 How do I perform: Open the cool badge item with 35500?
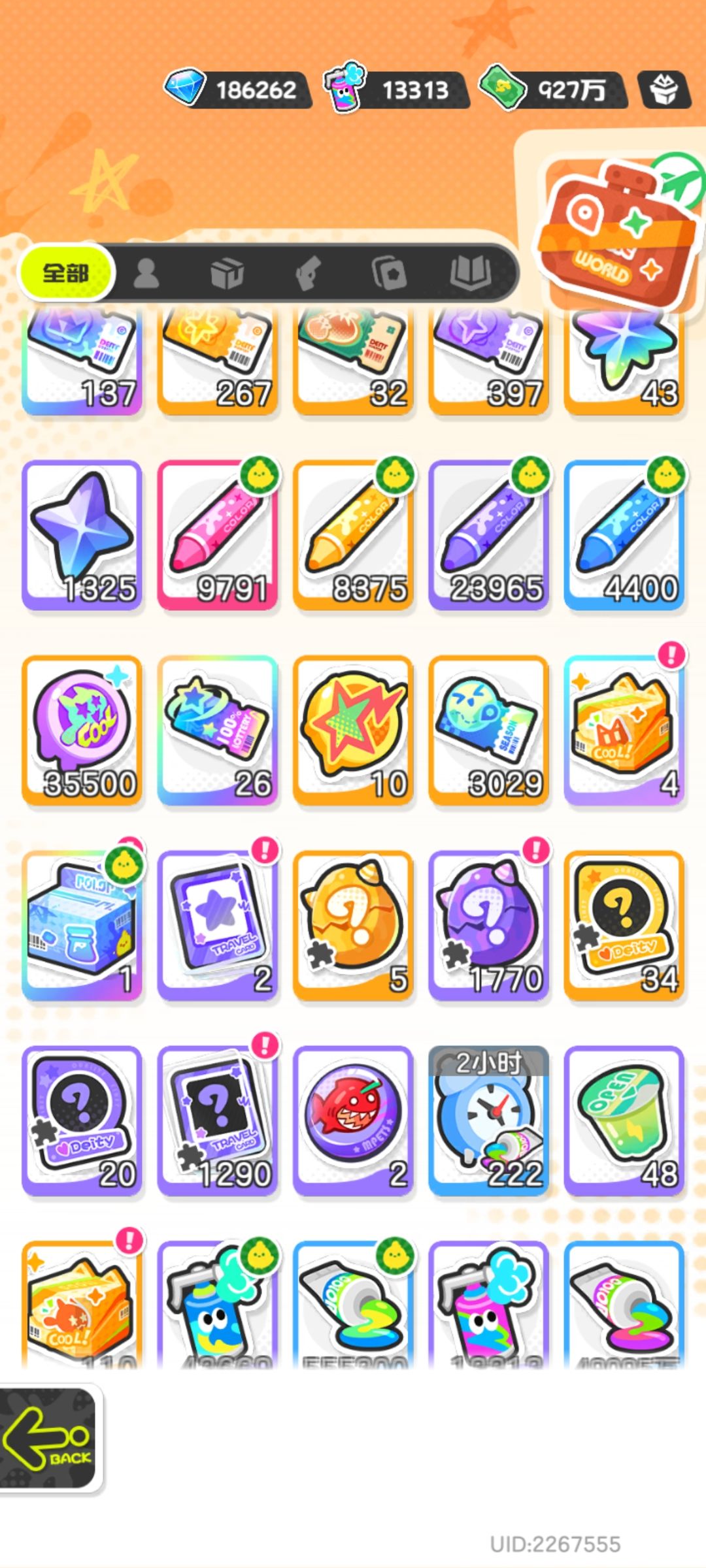(82, 730)
